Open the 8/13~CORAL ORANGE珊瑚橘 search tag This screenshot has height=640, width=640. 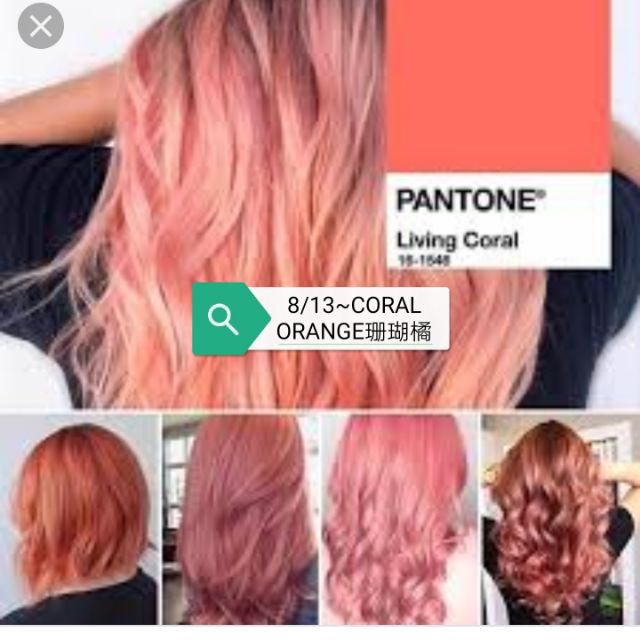coord(320,319)
